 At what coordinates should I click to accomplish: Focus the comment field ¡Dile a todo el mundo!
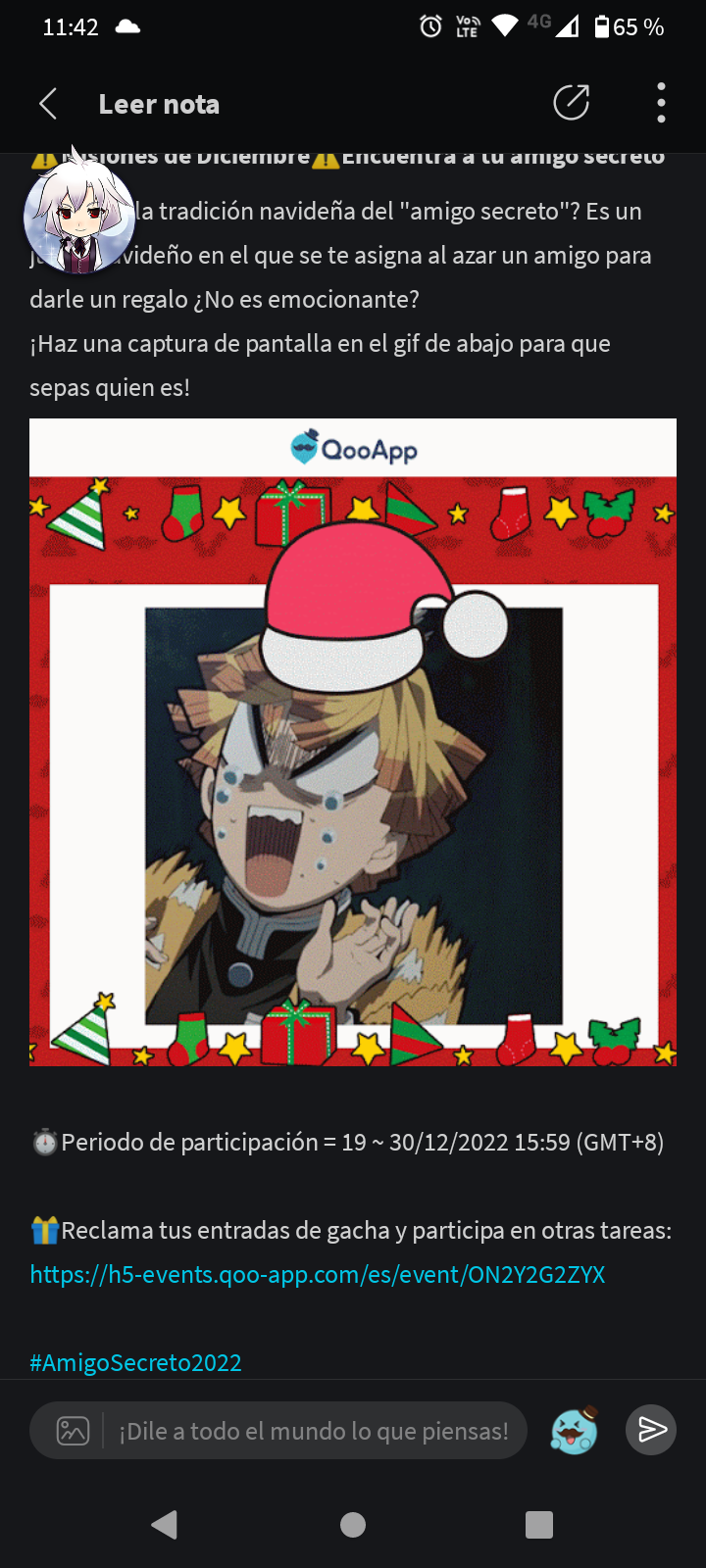point(314,1431)
